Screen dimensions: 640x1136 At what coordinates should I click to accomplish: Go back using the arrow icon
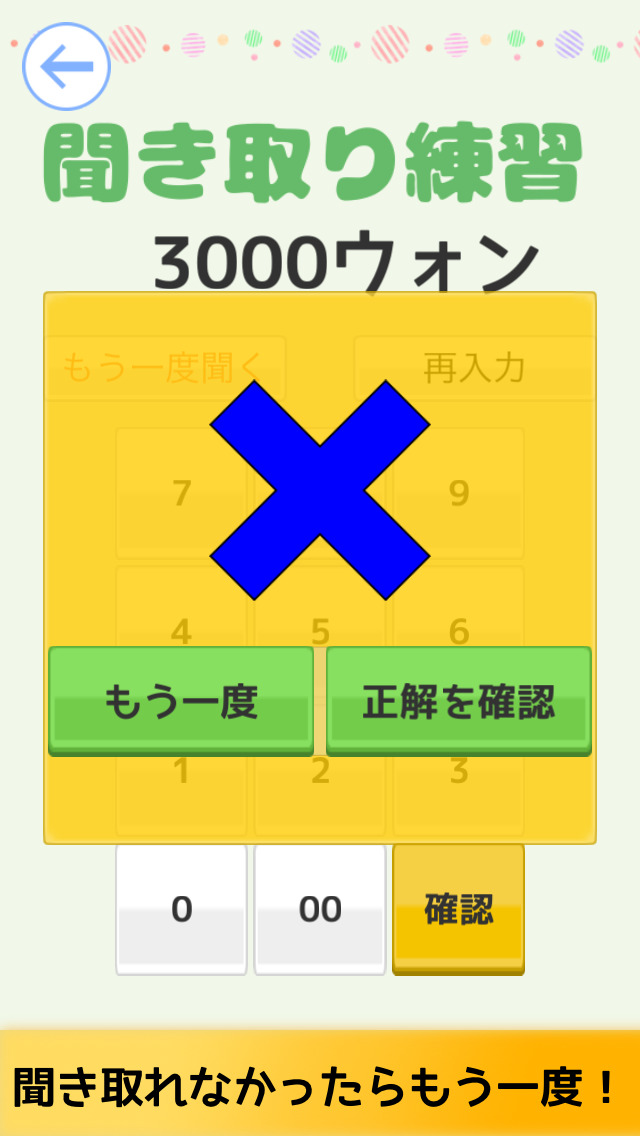click(x=66, y=66)
